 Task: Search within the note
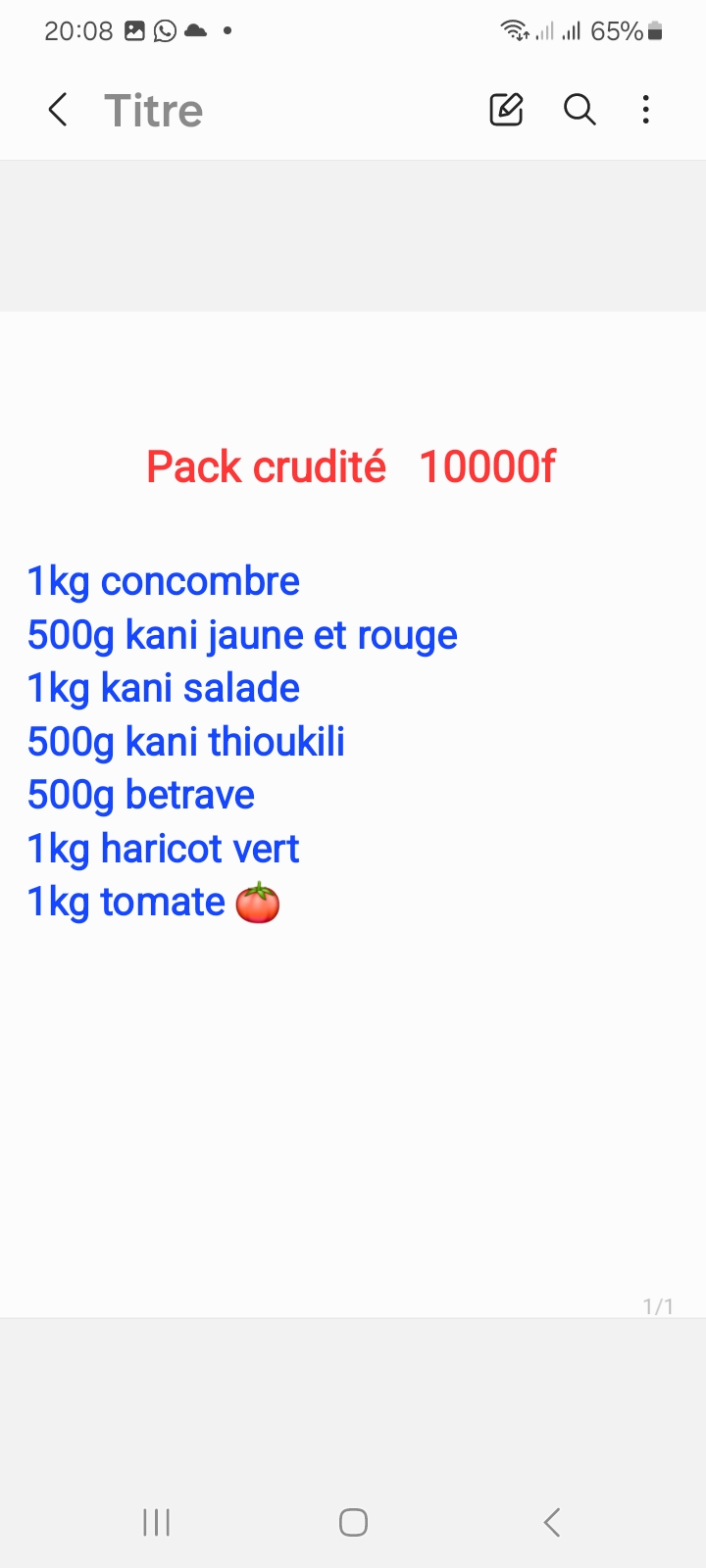tap(580, 110)
